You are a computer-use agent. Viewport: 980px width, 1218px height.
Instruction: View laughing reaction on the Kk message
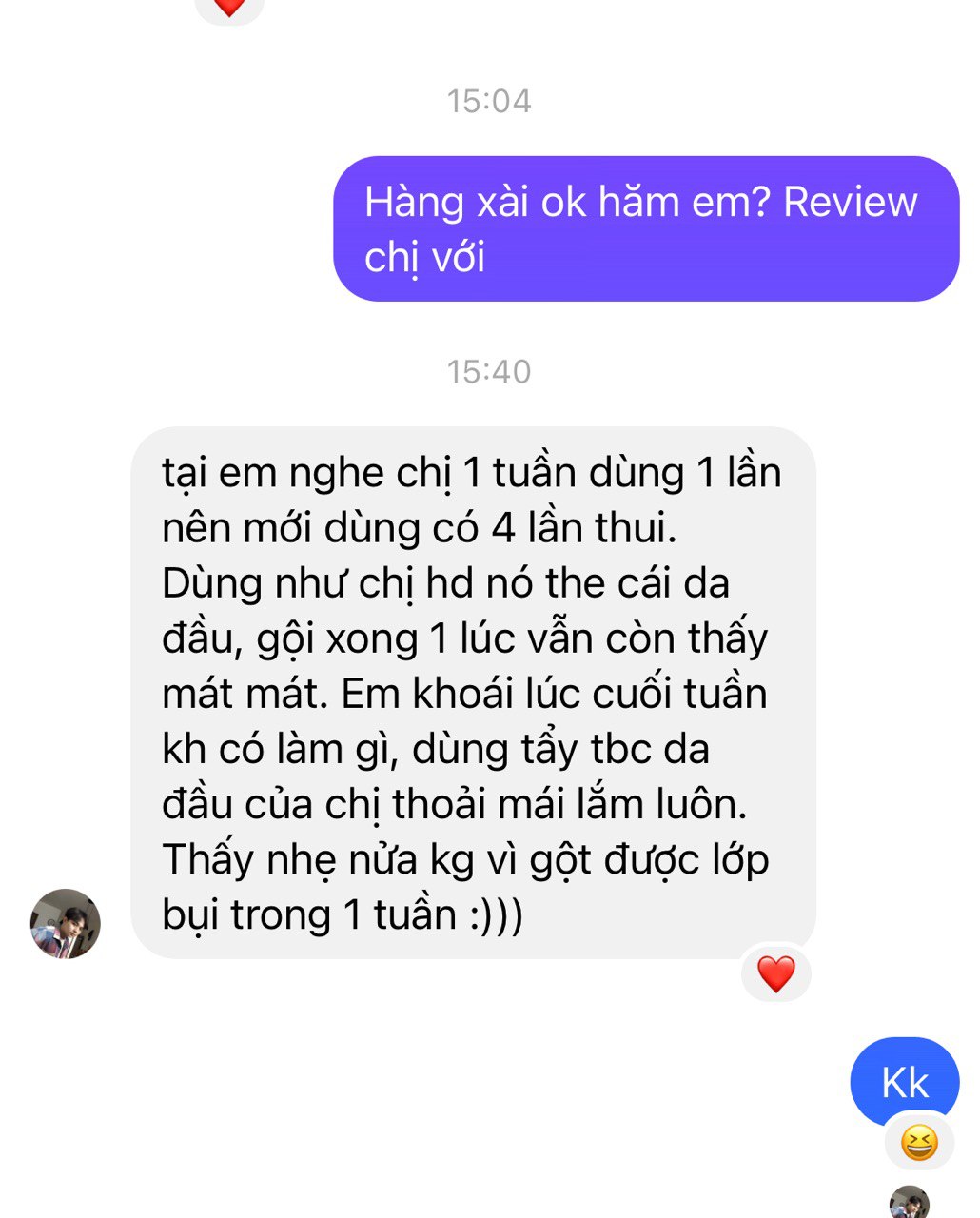tap(918, 1142)
